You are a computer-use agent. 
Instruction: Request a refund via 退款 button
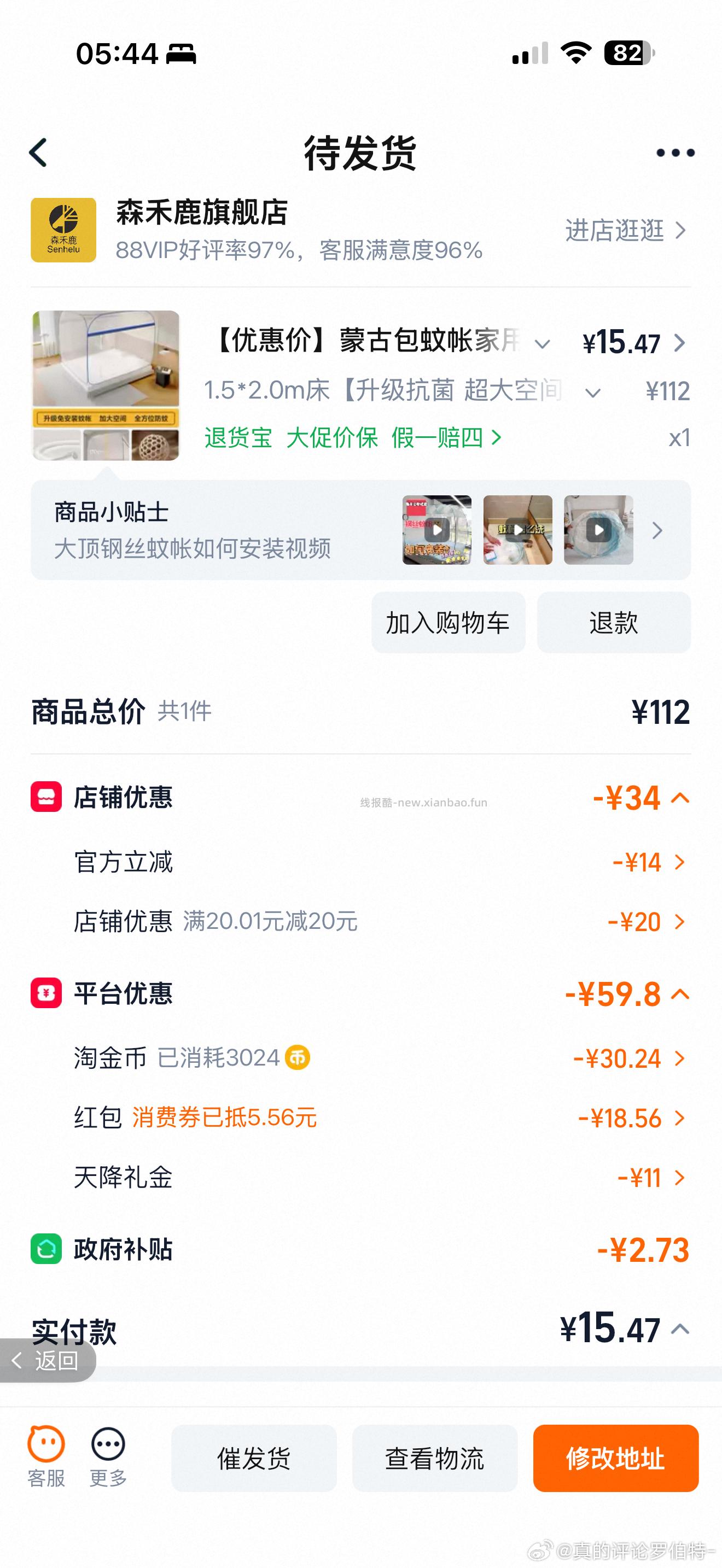pyautogui.click(x=614, y=622)
